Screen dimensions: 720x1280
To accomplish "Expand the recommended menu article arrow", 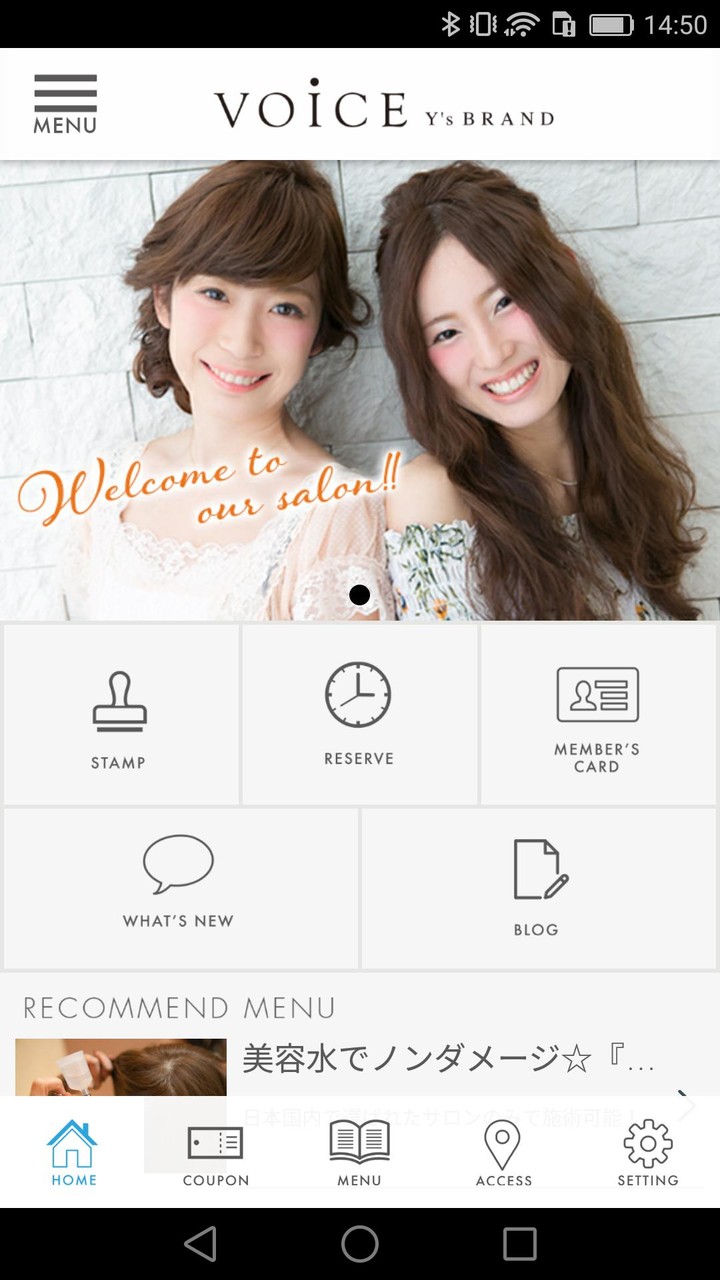I will point(685,1105).
